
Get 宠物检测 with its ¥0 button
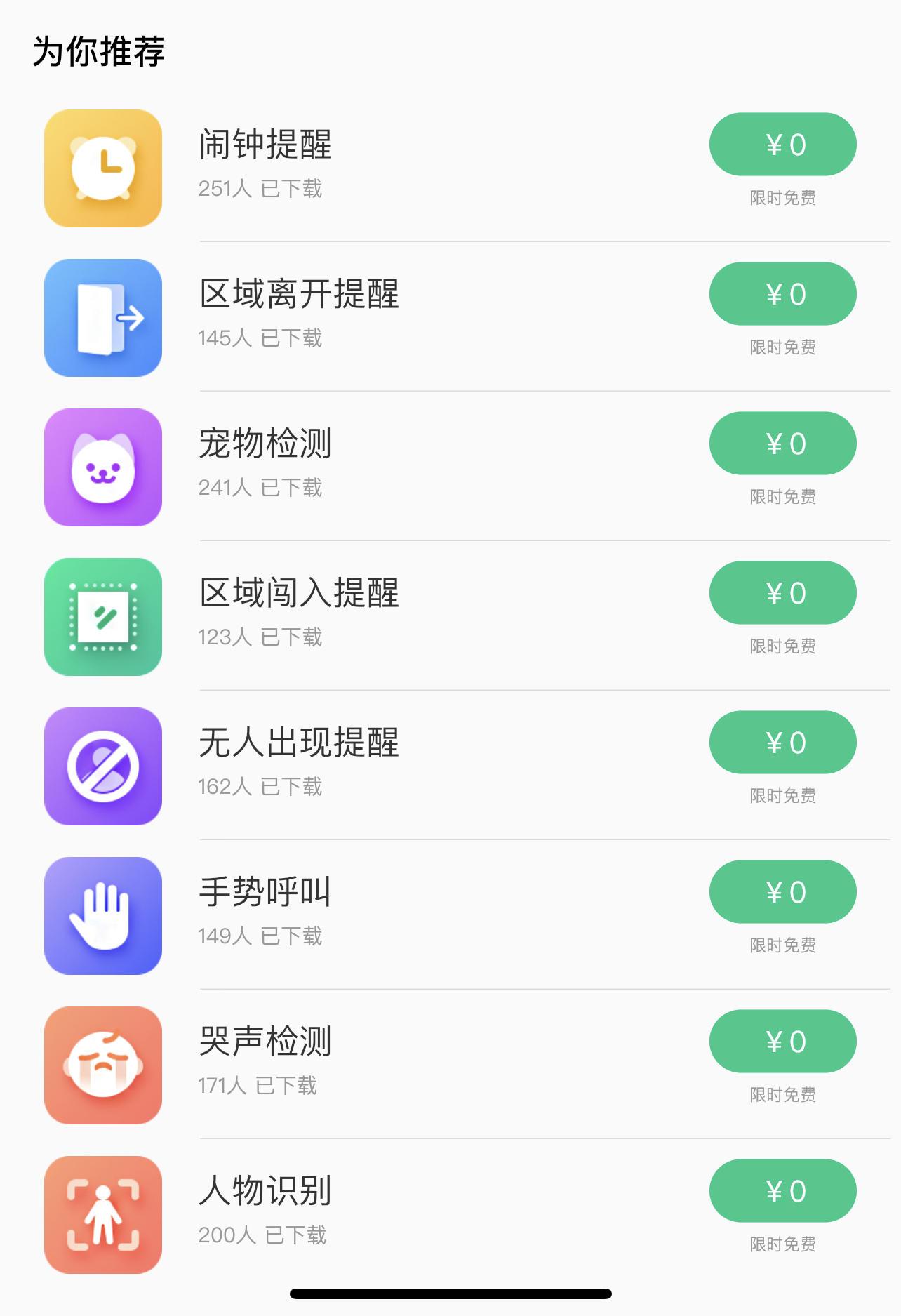tap(782, 444)
